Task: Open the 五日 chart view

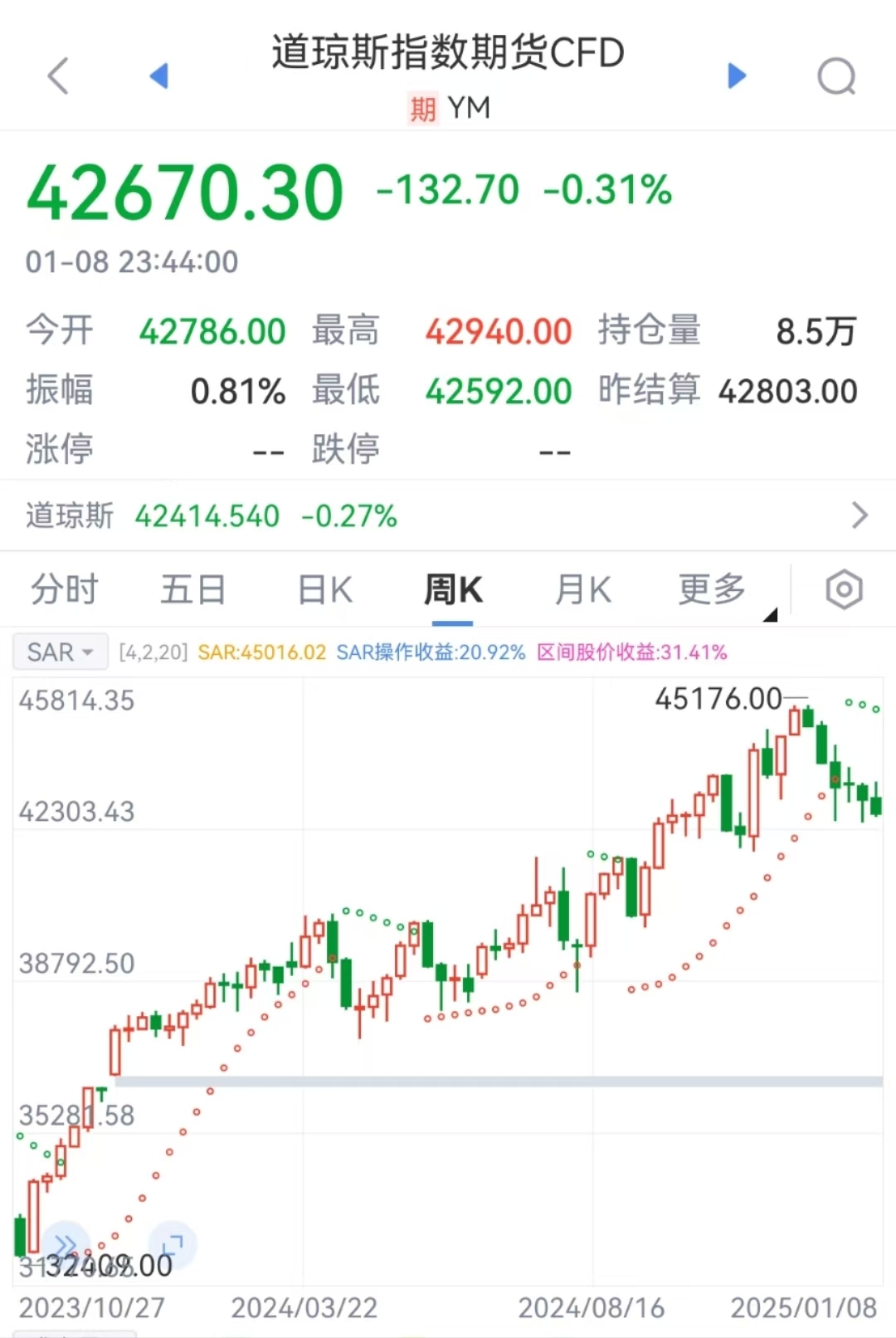Action: [192, 589]
